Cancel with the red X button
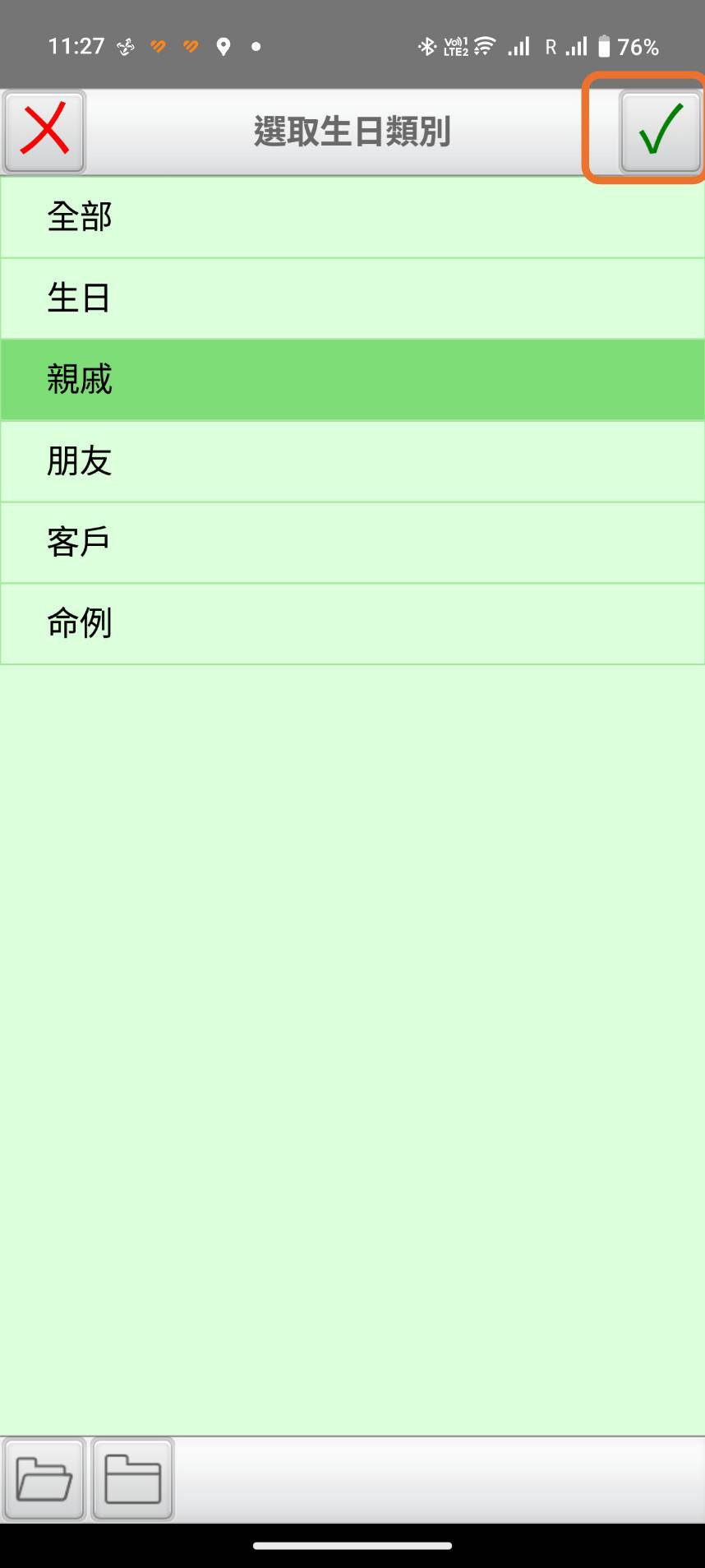The width and height of the screenshot is (705, 1568). (44, 132)
